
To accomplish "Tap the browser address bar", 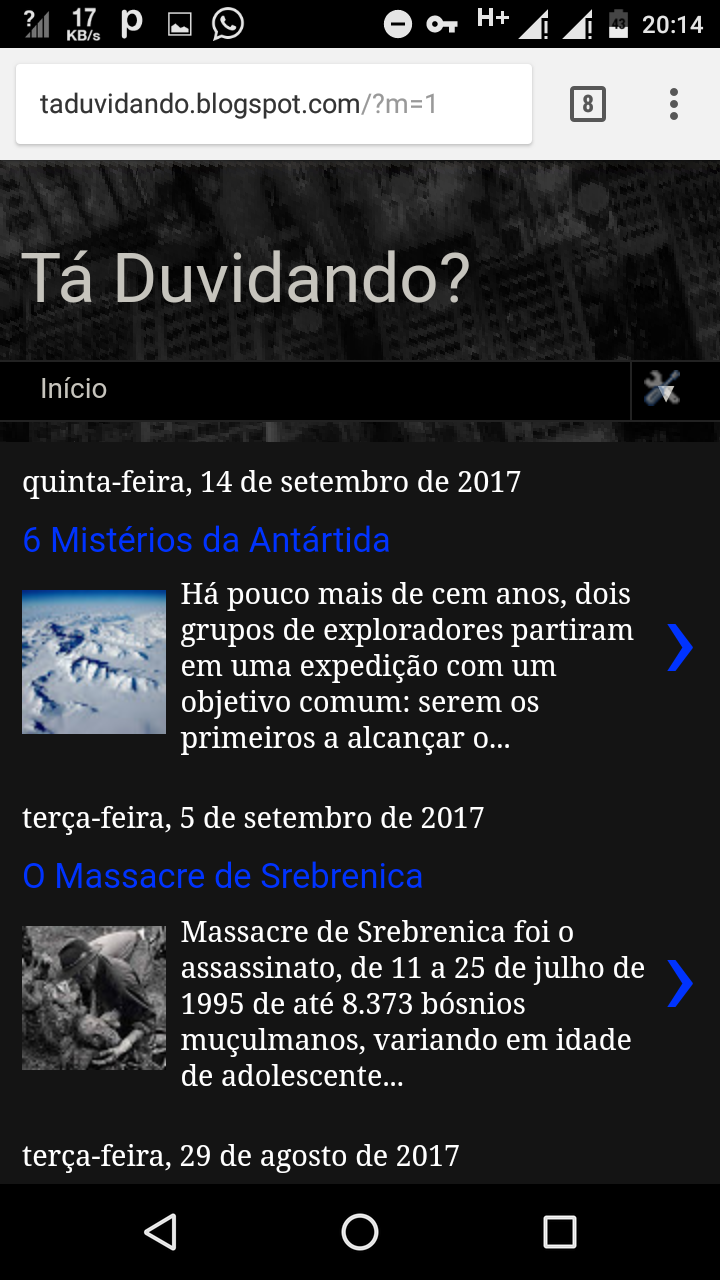I will click(272, 104).
